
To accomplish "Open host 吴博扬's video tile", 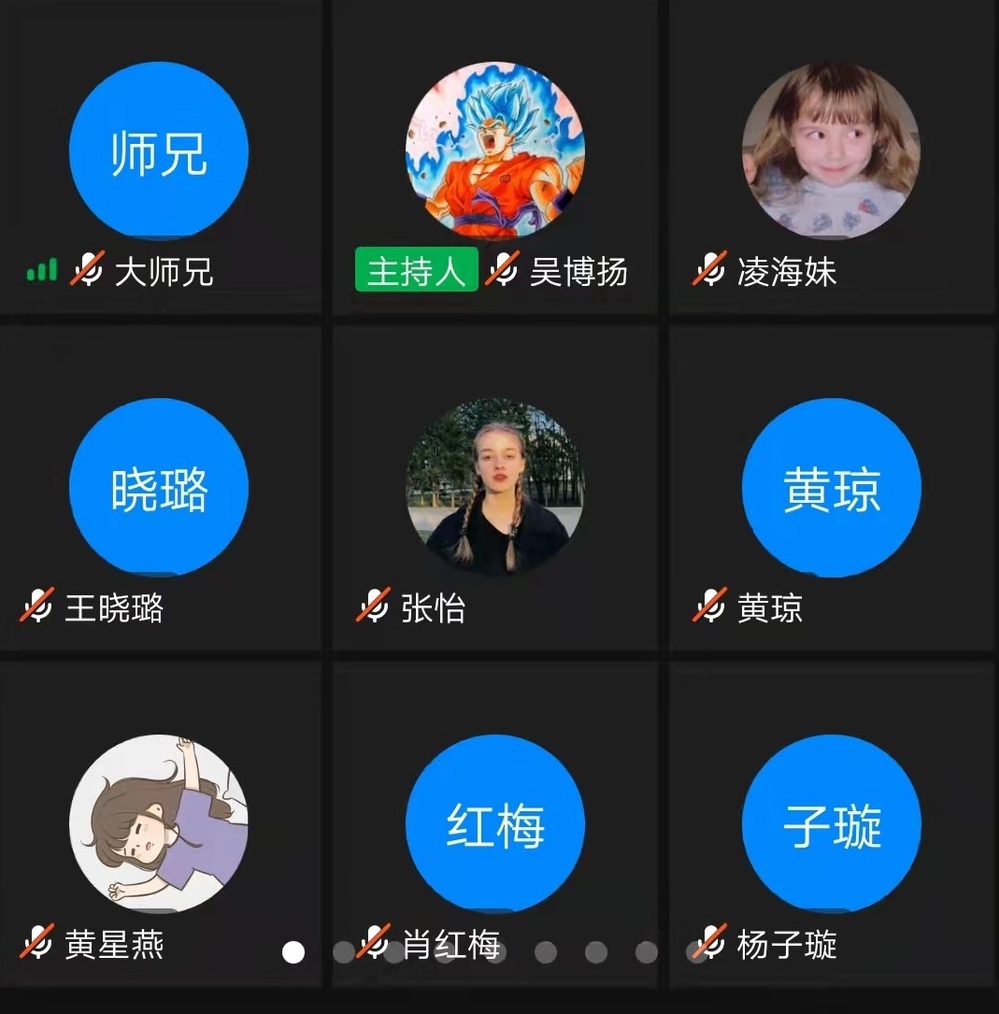I will click(494, 150).
